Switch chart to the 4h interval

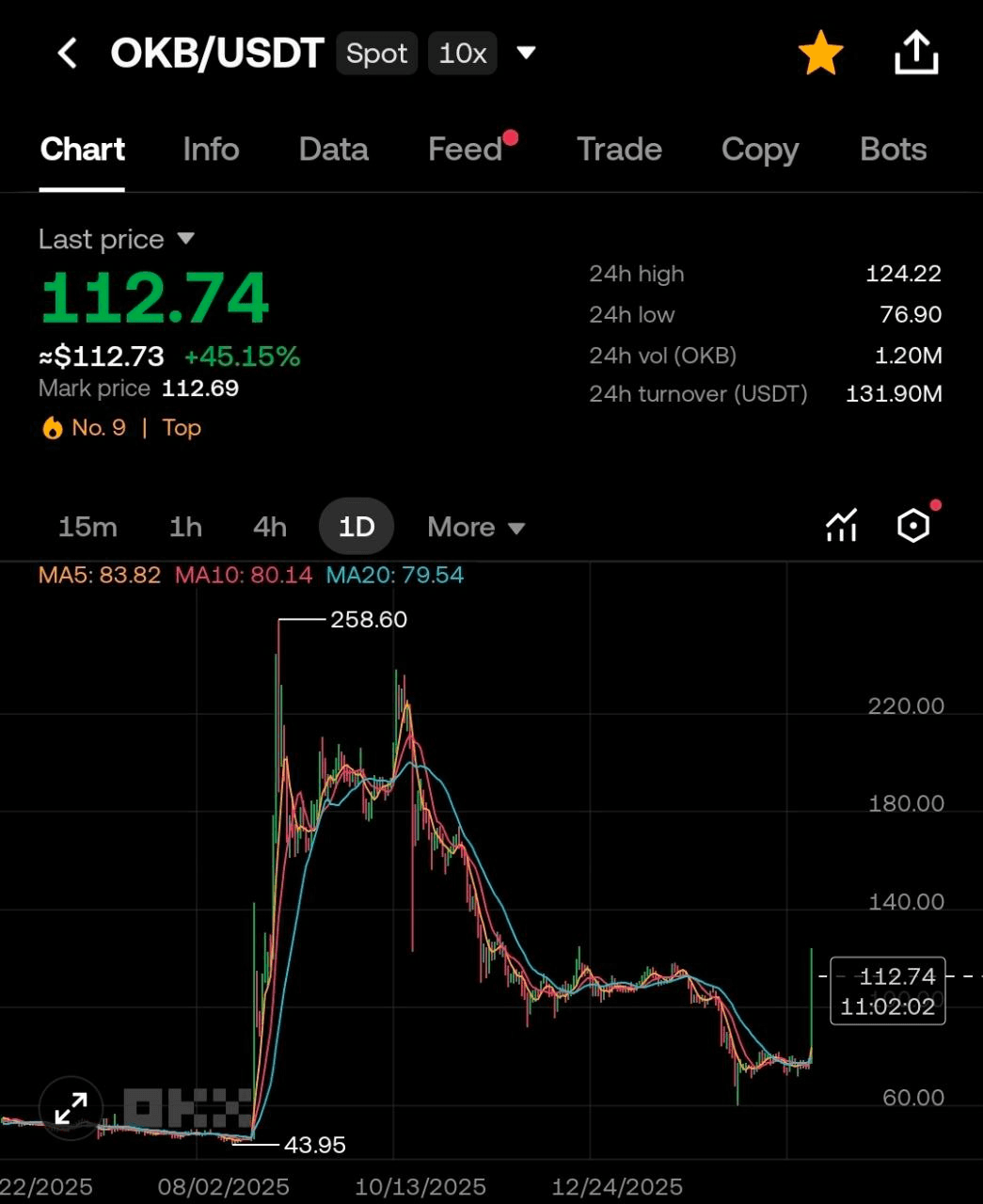pos(269,527)
